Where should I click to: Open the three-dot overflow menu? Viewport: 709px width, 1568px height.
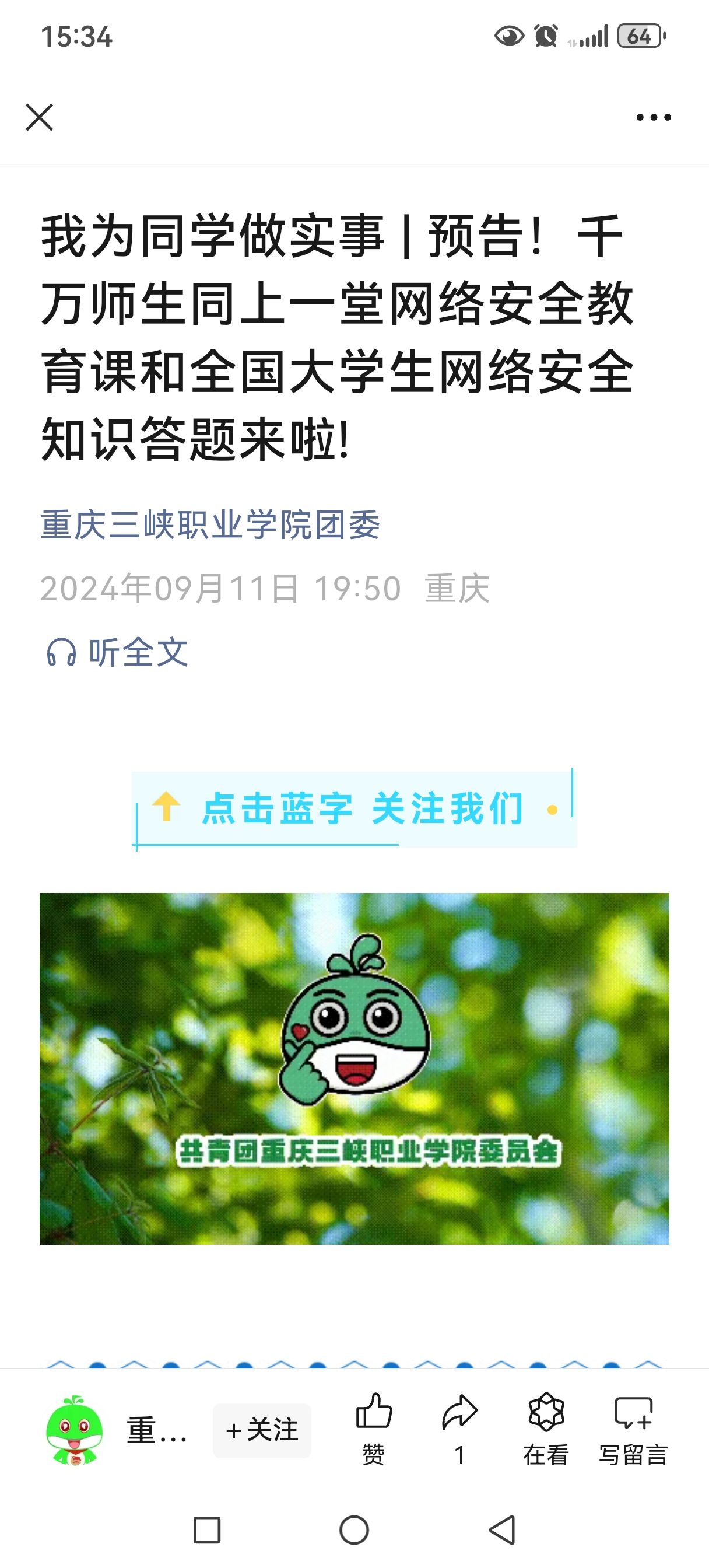(x=653, y=117)
